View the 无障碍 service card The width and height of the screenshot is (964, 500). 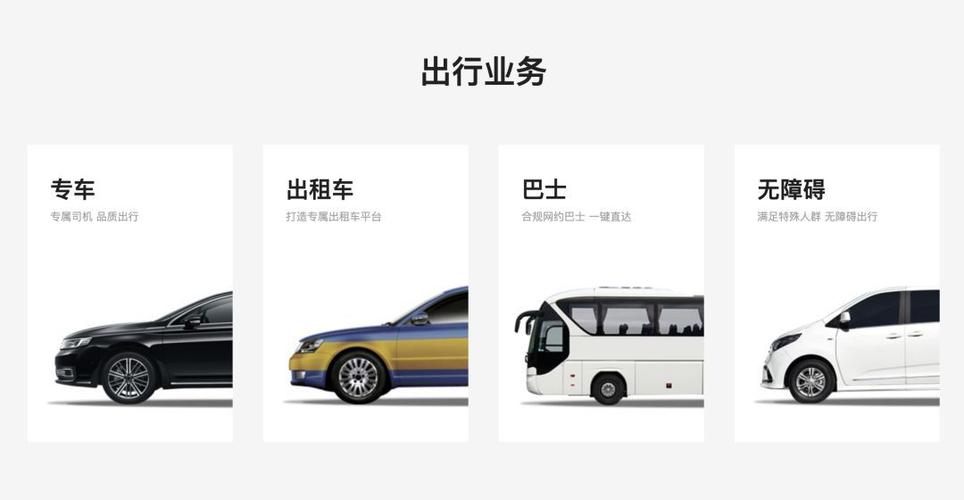pyautogui.click(x=837, y=293)
